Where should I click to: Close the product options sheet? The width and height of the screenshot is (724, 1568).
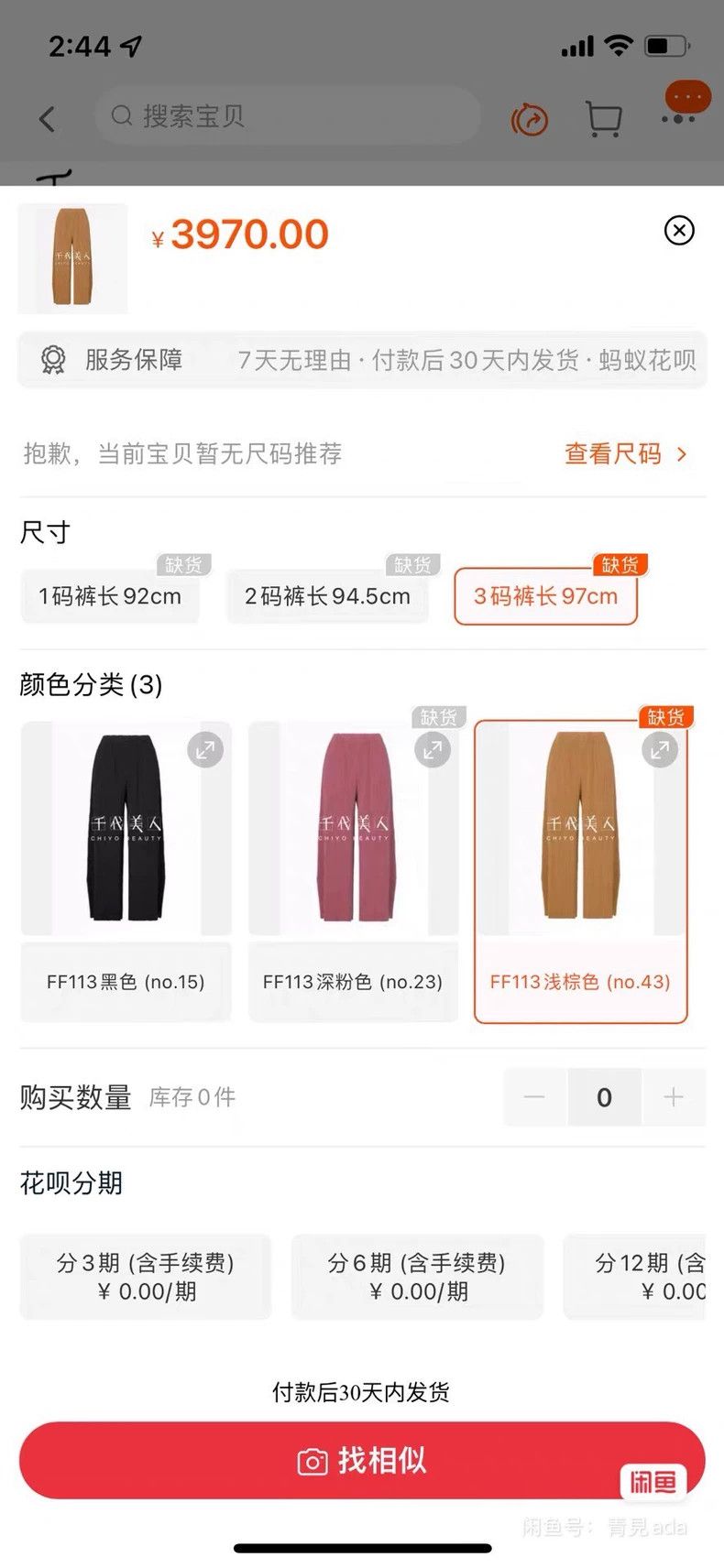tap(679, 230)
